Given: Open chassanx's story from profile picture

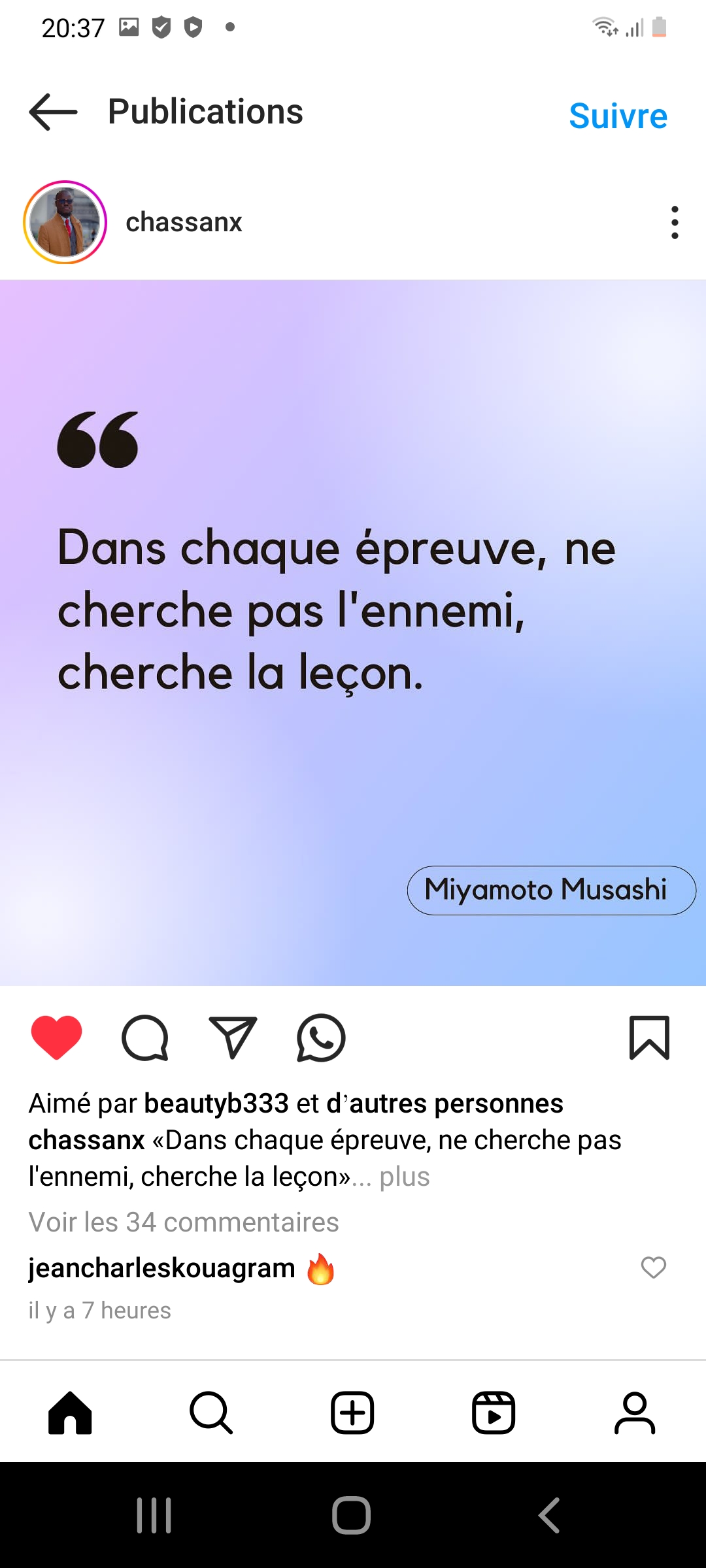Looking at the screenshot, I should pyautogui.click(x=65, y=222).
